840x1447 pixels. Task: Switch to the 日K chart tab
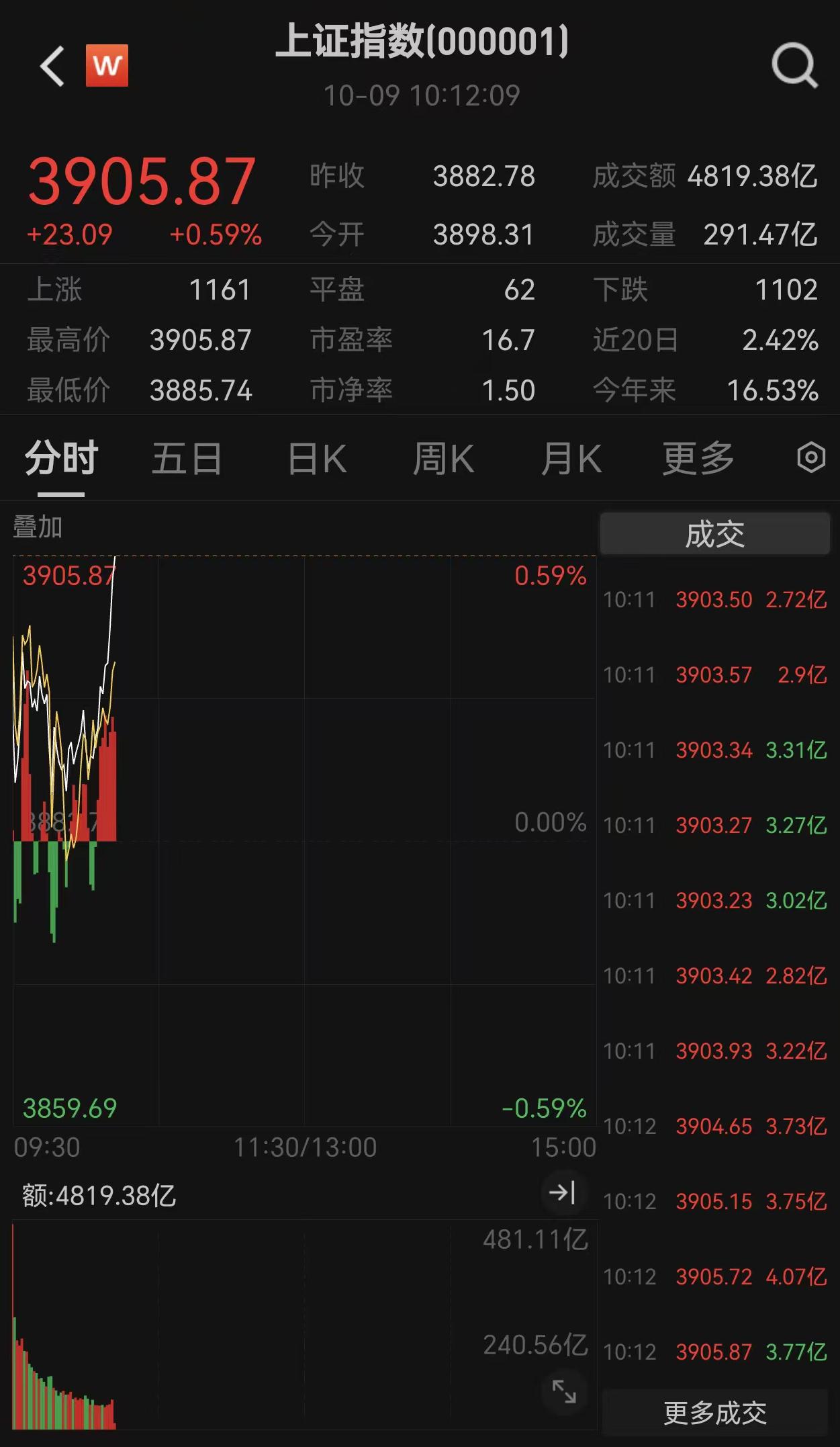click(317, 459)
